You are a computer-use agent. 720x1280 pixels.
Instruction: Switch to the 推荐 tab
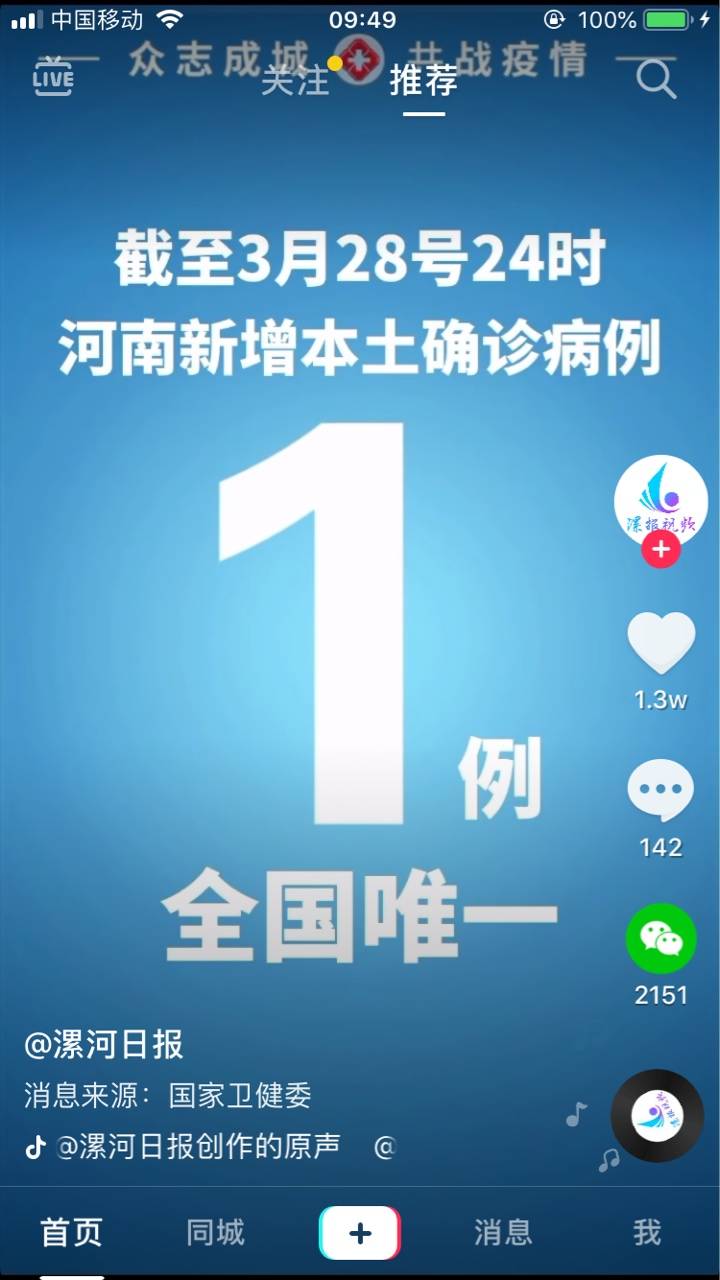(424, 80)
